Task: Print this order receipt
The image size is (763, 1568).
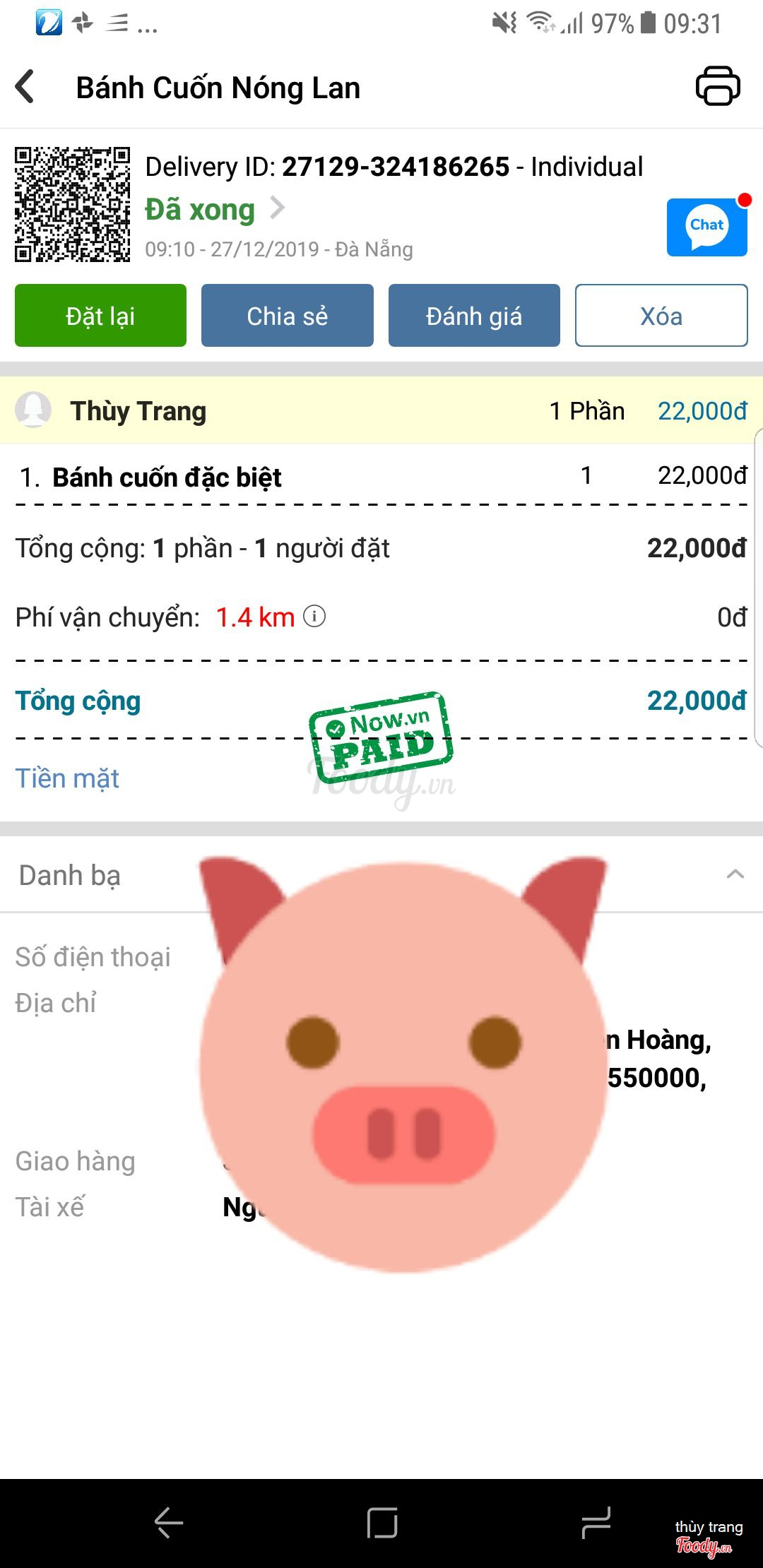Action: coord(717,87)
